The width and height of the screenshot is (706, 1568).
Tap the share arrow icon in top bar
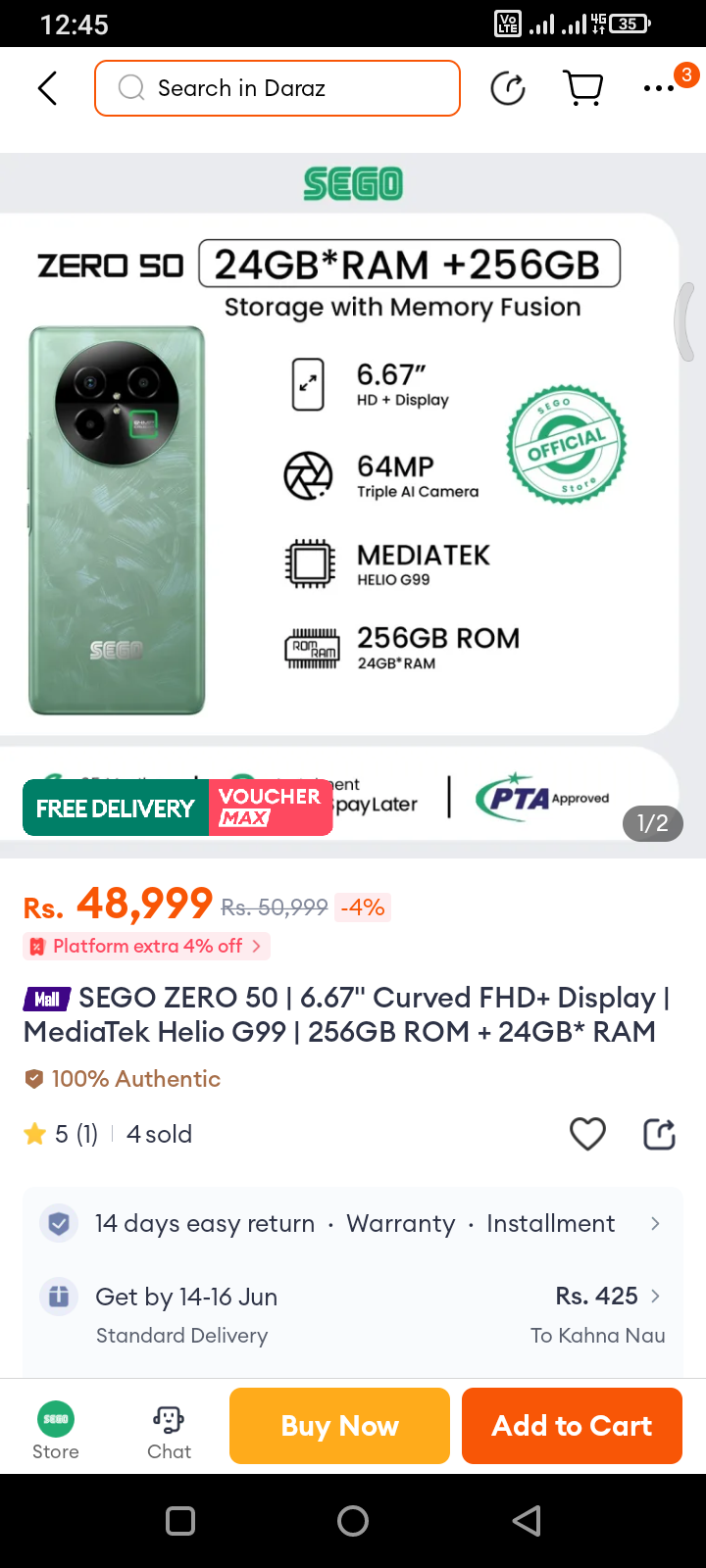tap(508, 88)
